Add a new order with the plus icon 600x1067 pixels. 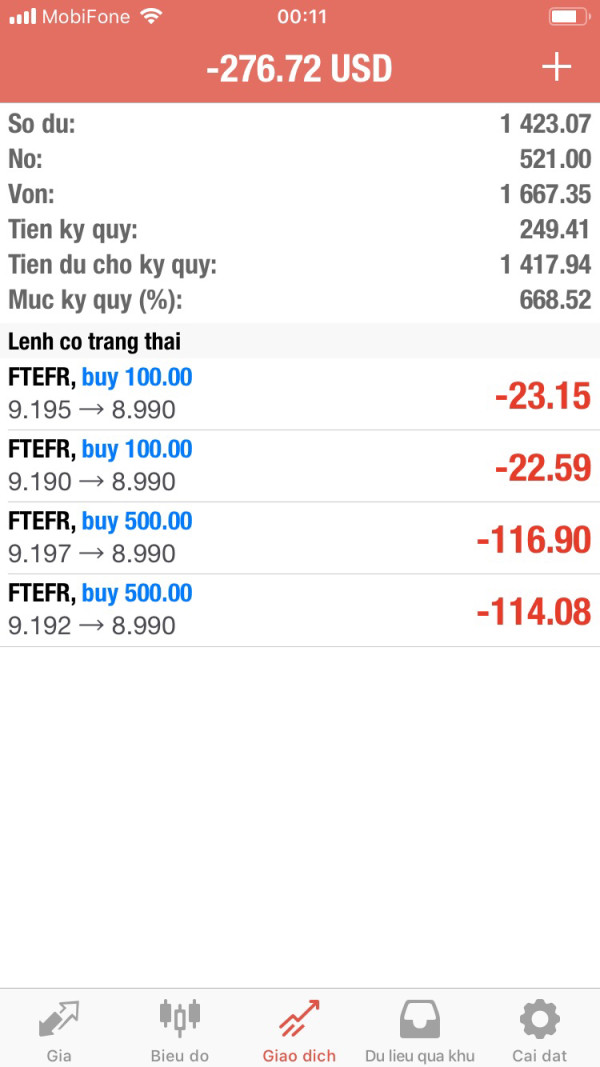(556, 67)
